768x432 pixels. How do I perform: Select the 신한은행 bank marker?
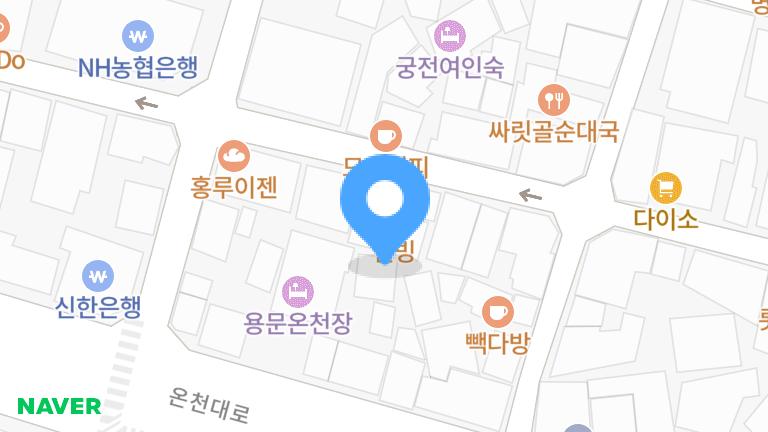point(98,276)
